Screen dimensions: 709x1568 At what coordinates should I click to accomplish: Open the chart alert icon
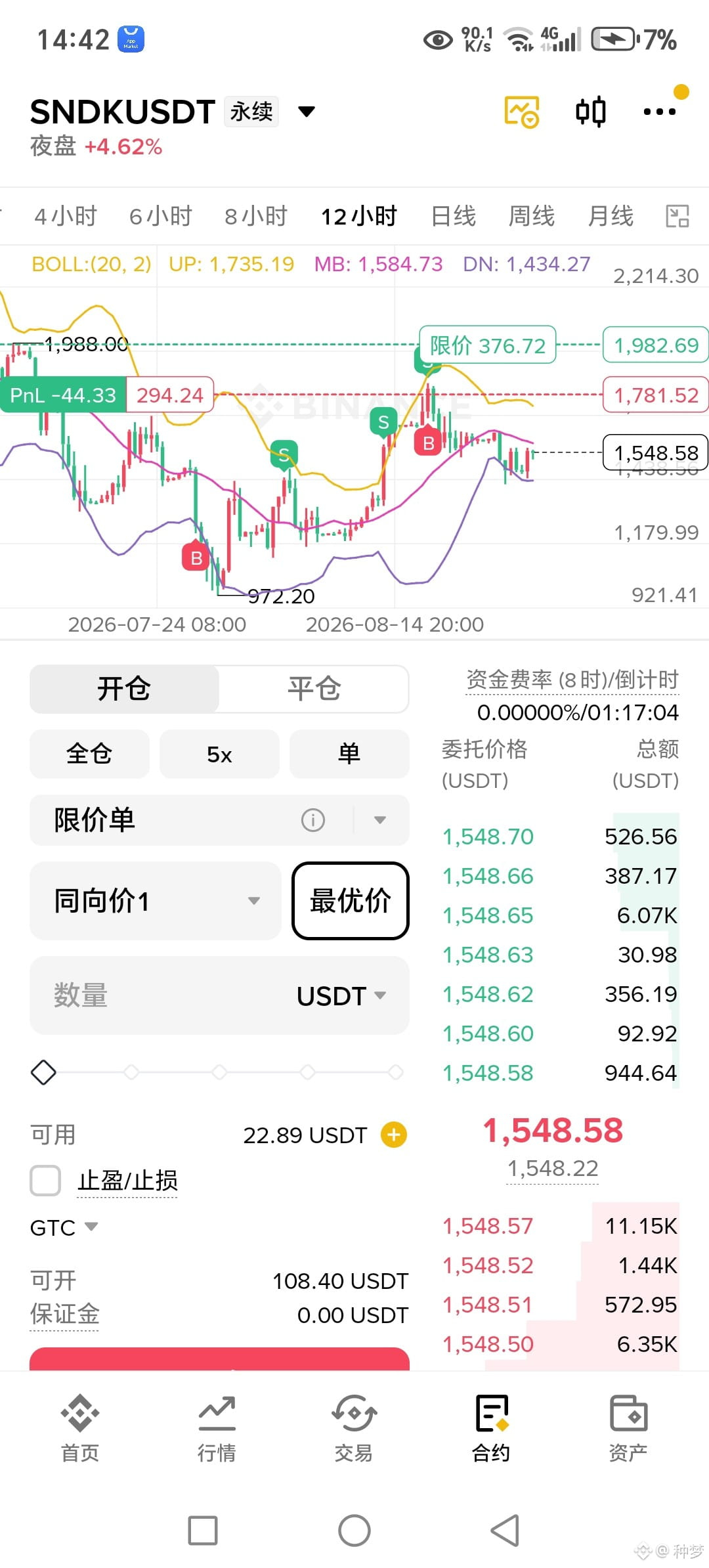[x=522, y=112]
